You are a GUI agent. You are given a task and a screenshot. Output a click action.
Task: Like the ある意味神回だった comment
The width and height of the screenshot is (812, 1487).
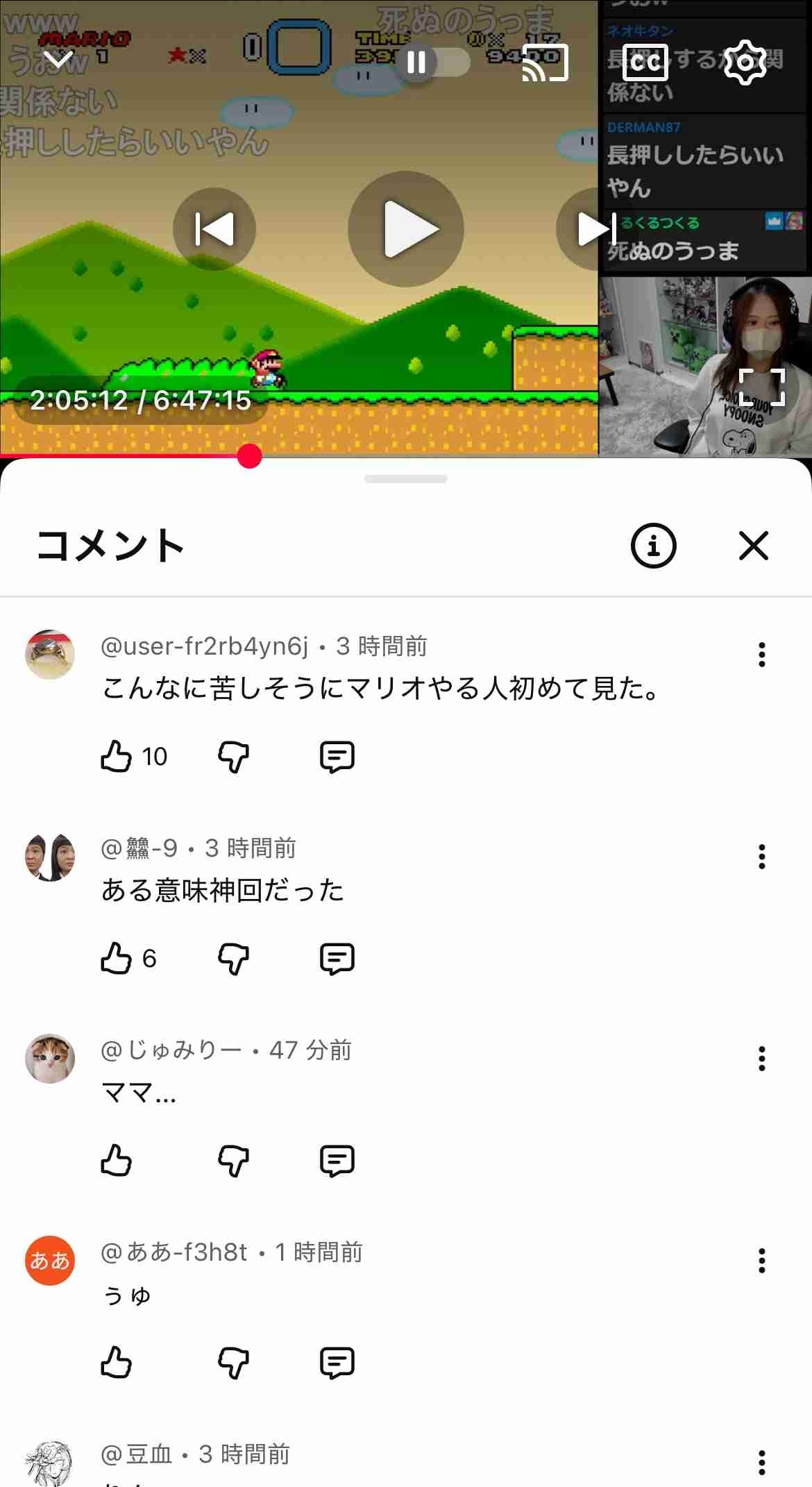click(x=117, y=959)
